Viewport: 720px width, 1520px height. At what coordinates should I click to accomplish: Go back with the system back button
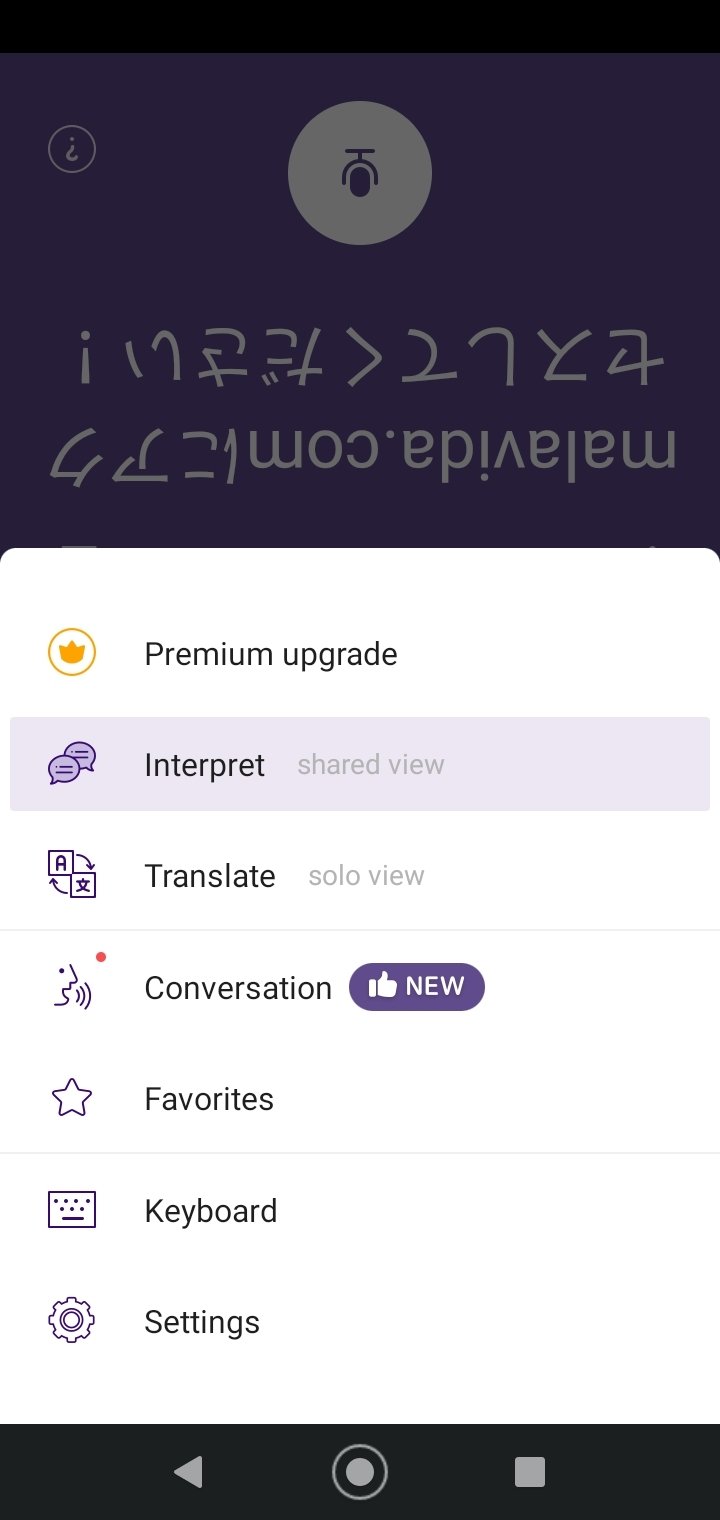188,1472
